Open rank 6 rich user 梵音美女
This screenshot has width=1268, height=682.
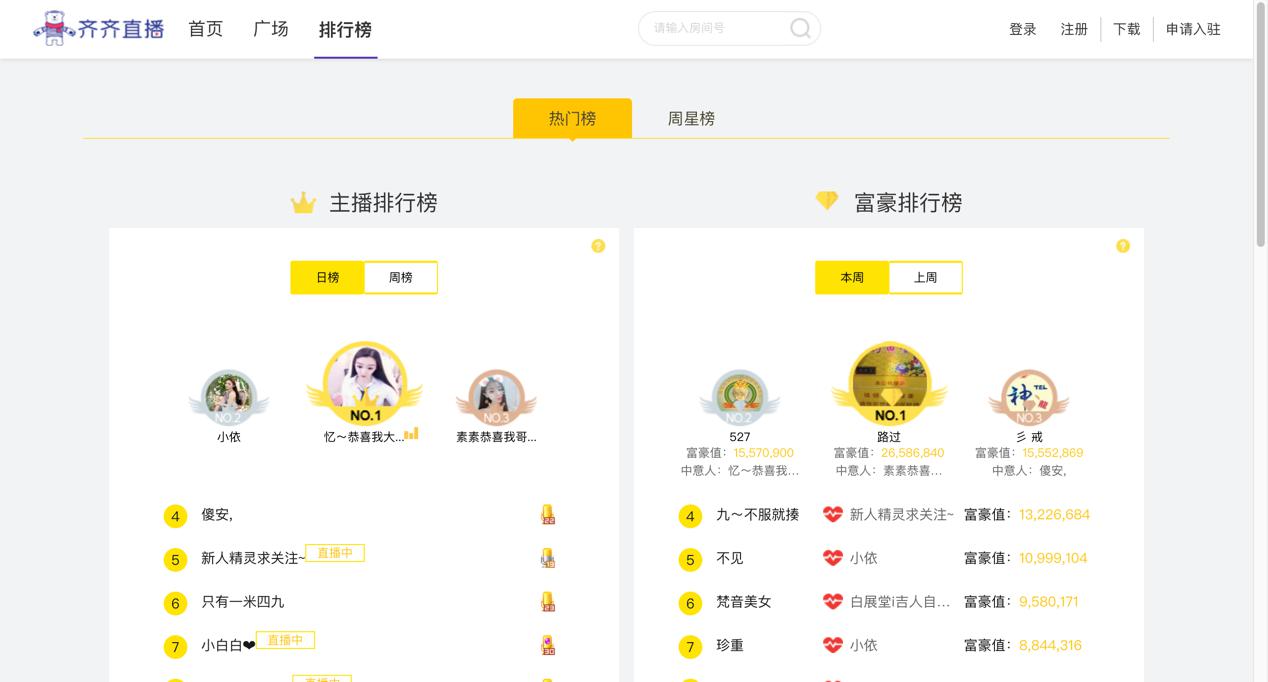743,602
